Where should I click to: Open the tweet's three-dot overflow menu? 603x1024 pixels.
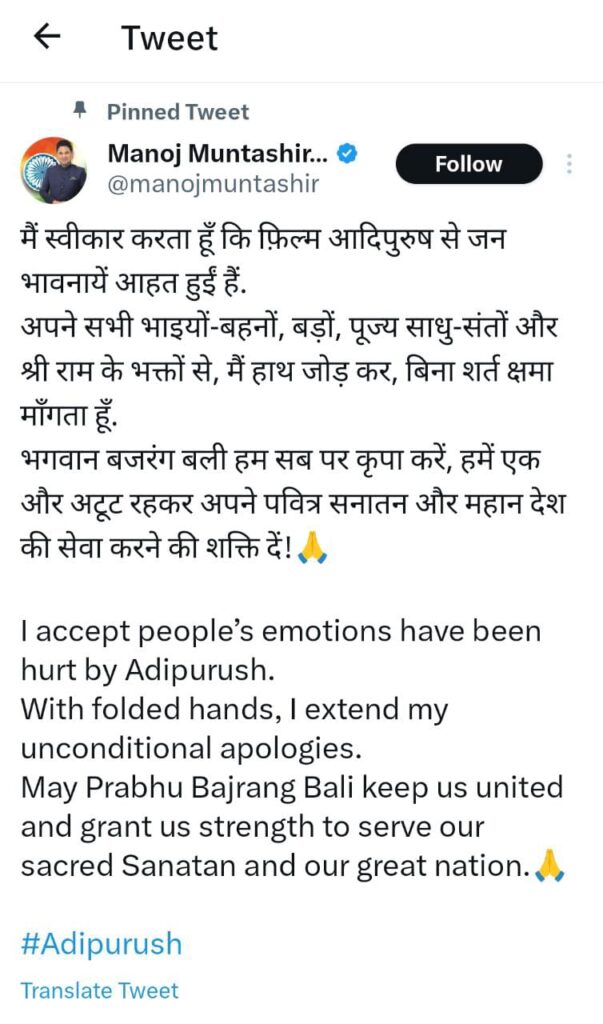click(569, 165)
